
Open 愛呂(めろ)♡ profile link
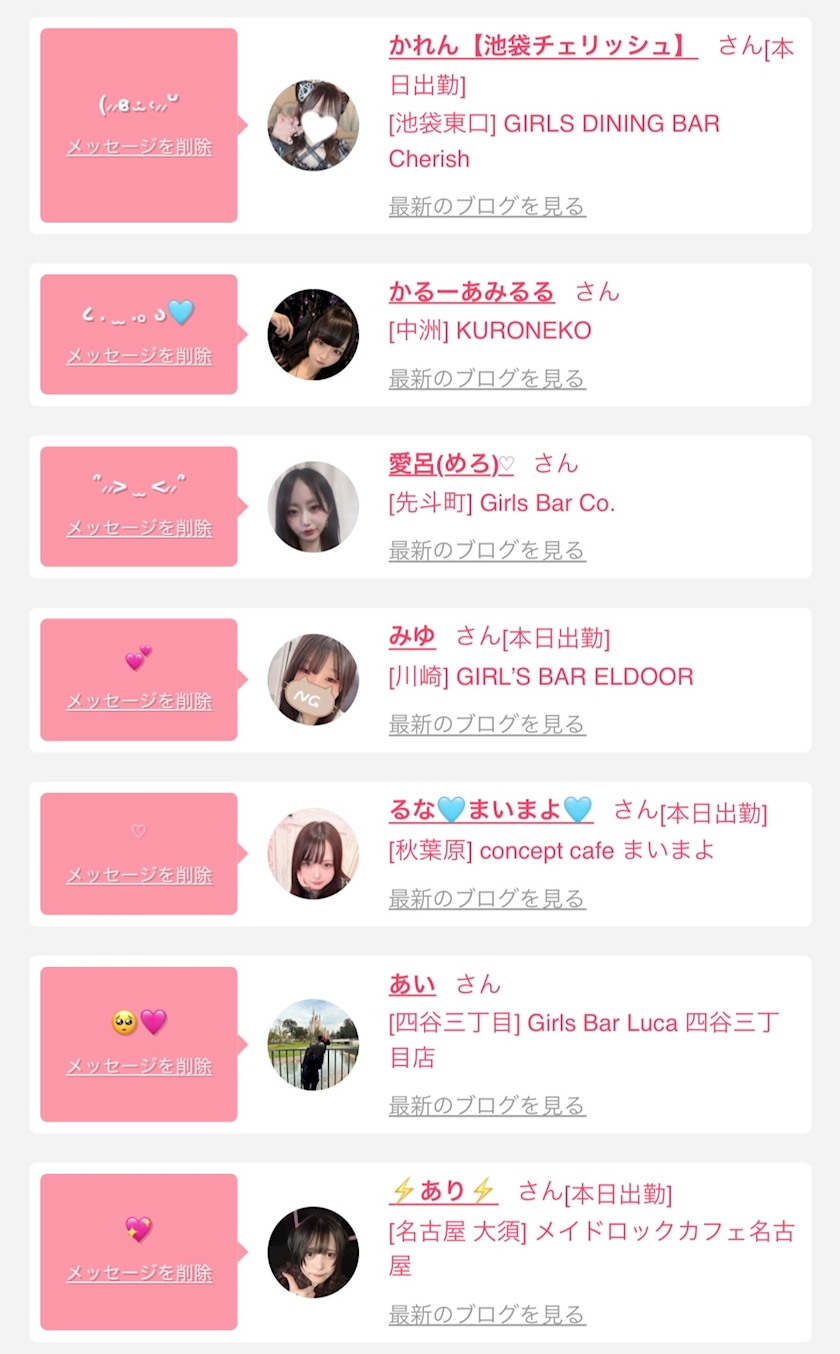451,464
